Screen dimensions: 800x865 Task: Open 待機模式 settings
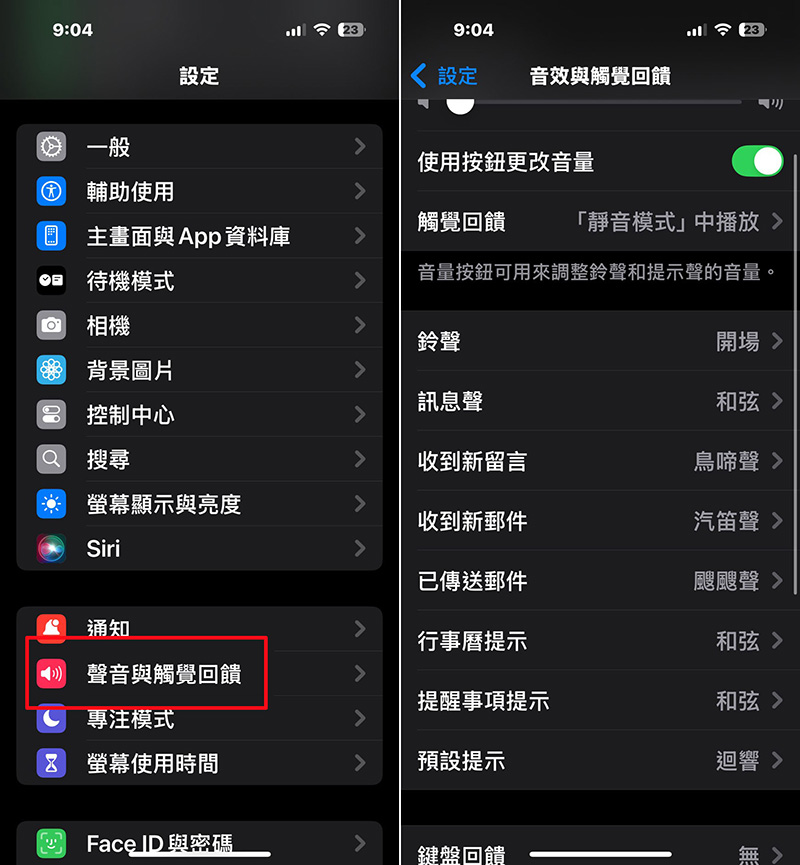pyautogui.click(x=200, y=281)
